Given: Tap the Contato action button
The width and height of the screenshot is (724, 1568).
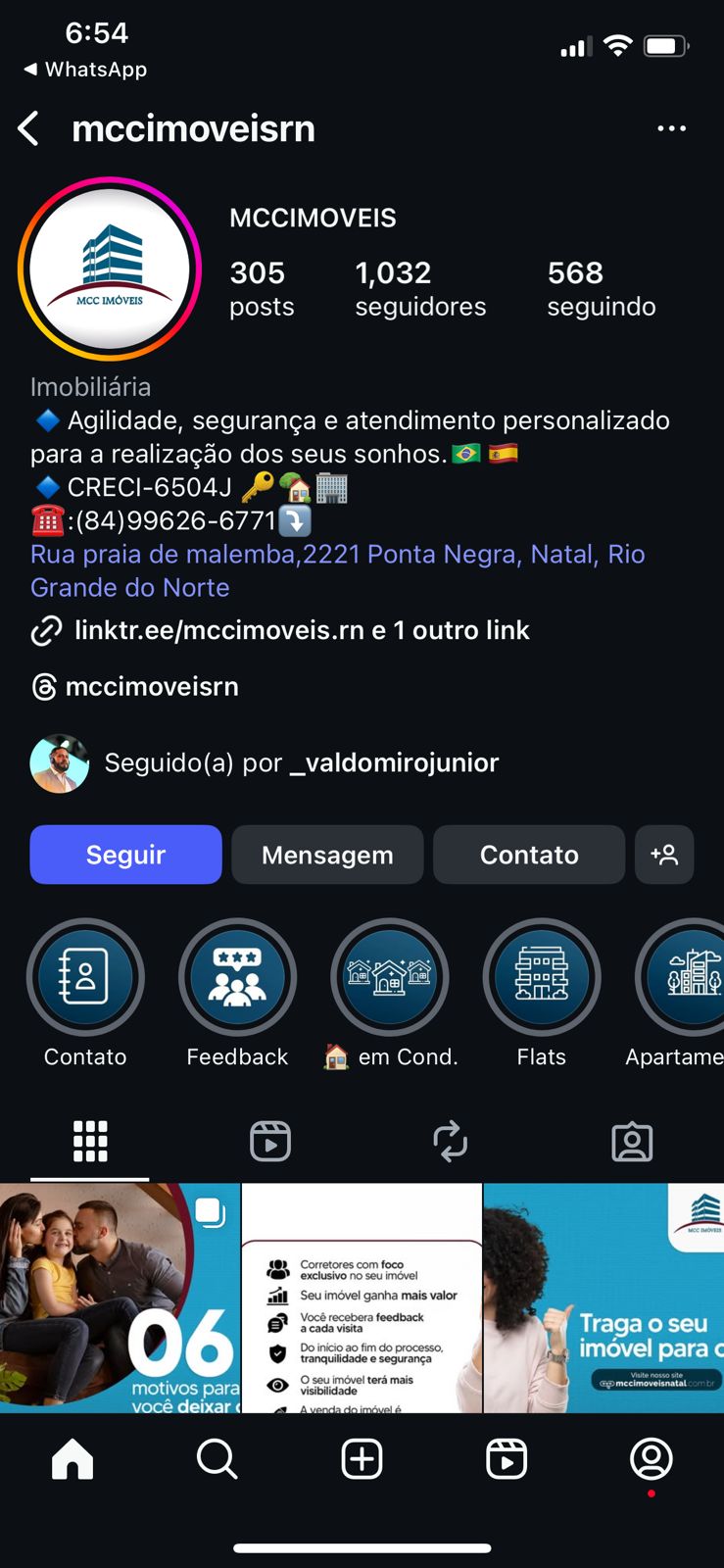Looking at the screenshot, I should point(529,855).
